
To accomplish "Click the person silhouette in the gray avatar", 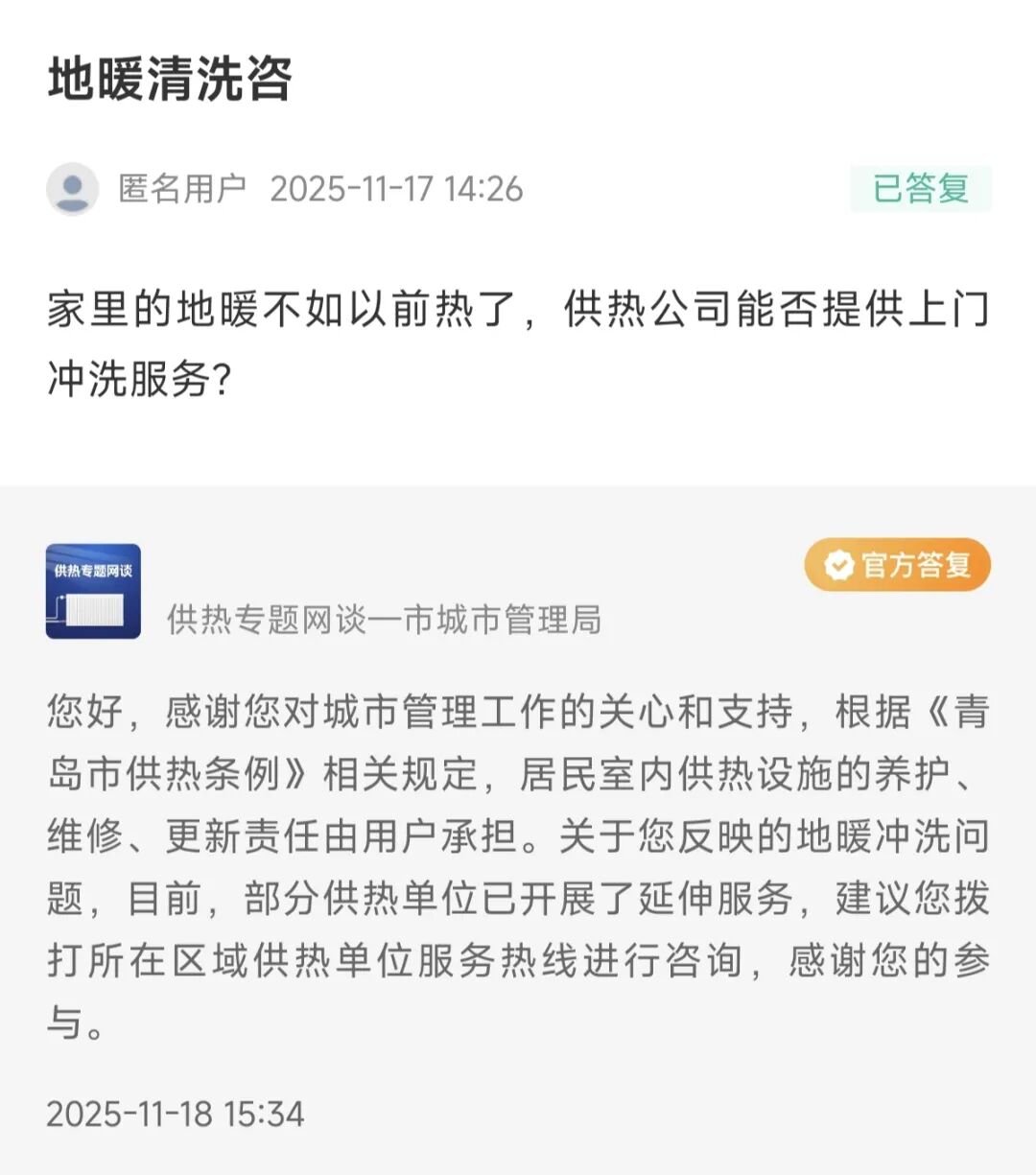I will point(73,189).
